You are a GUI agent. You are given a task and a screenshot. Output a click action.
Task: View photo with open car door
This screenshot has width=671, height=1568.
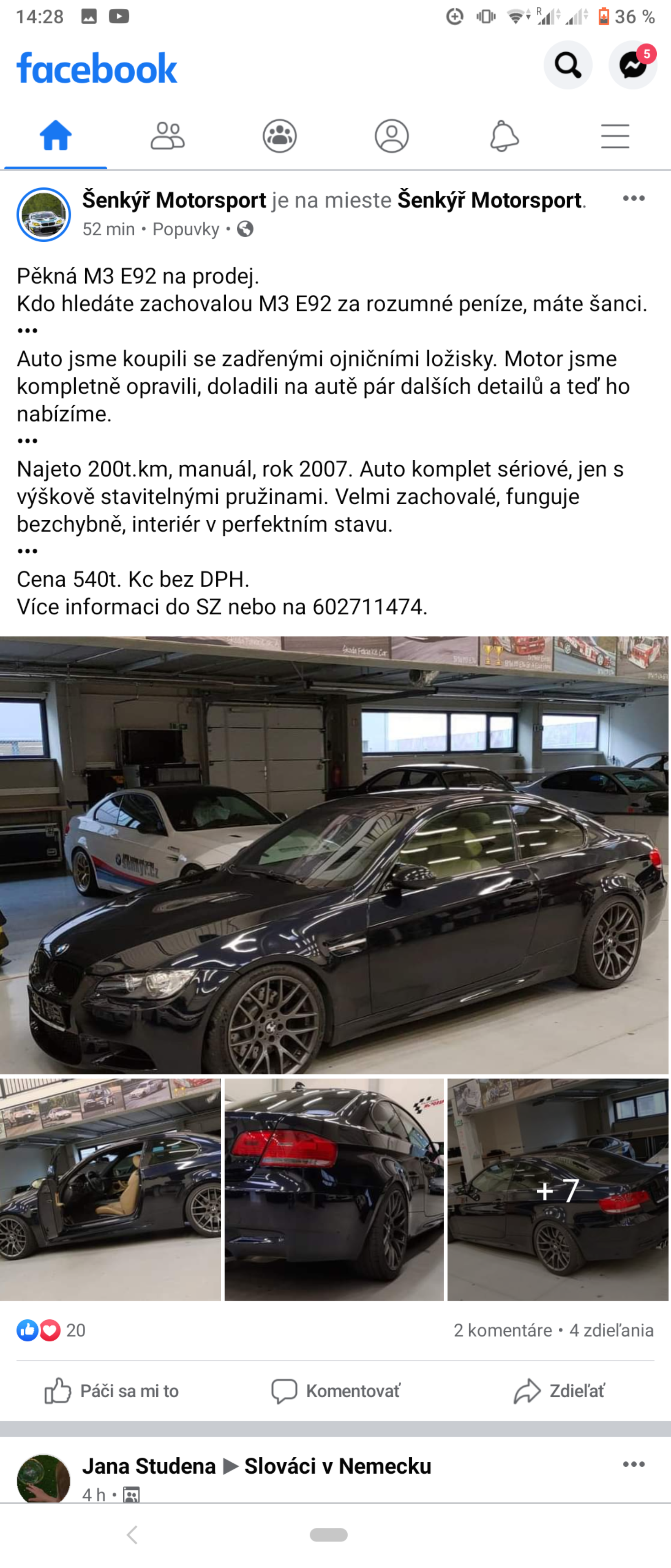(x=110, y=1191)
